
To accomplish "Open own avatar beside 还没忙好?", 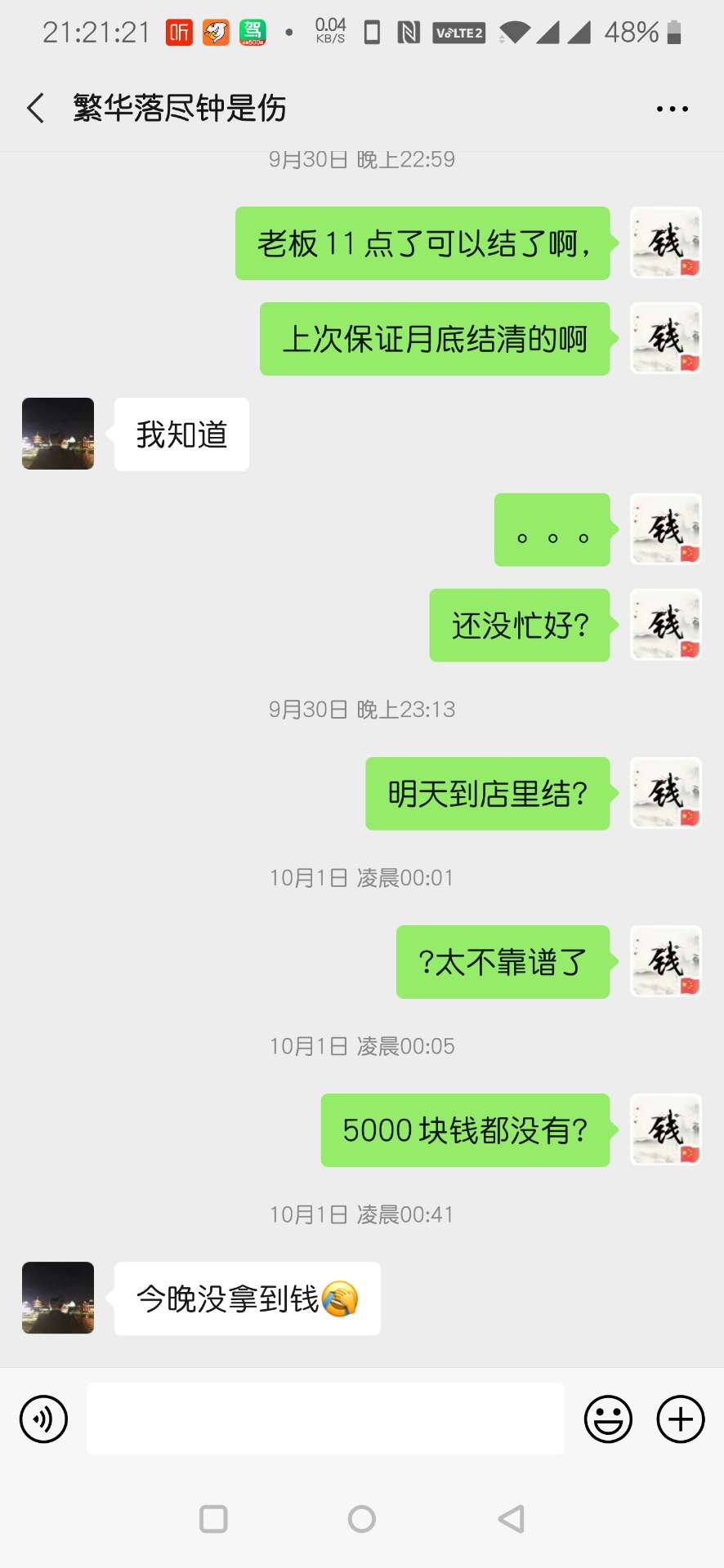I will click(x=665, y=625).
